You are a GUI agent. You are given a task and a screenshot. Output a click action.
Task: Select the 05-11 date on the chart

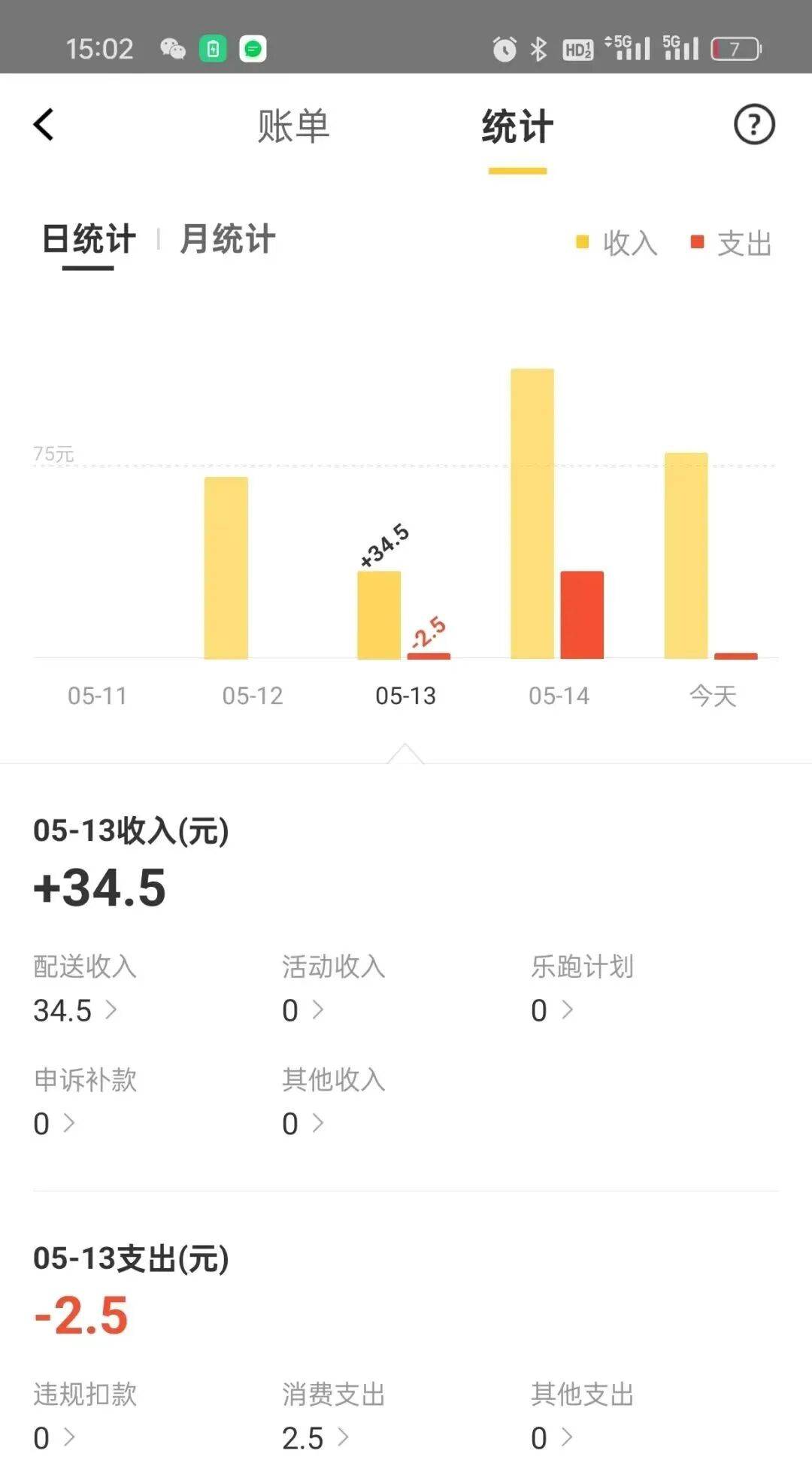tap(98, 696)
